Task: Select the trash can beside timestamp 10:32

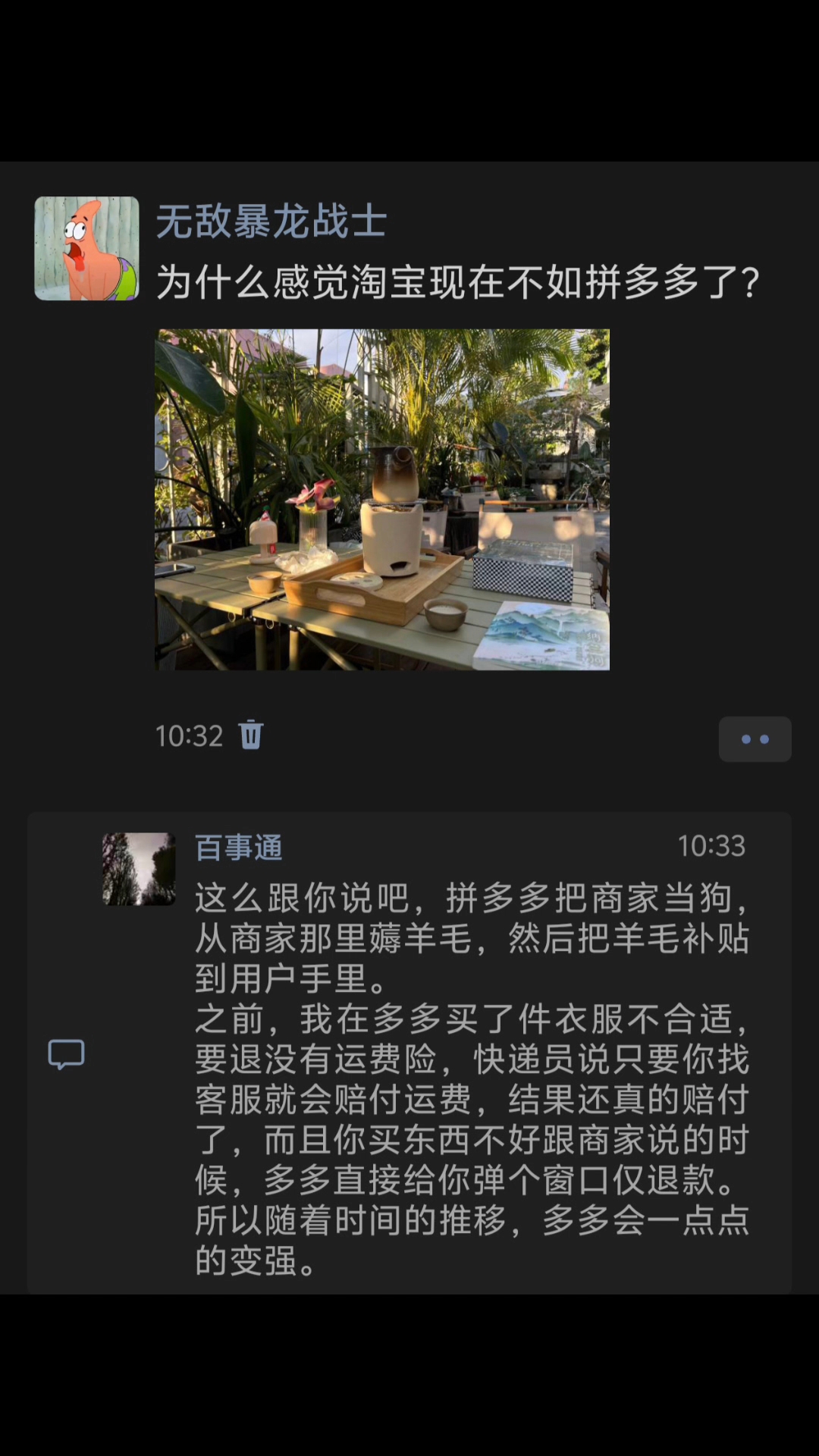Action: click(x=250, y=734)
